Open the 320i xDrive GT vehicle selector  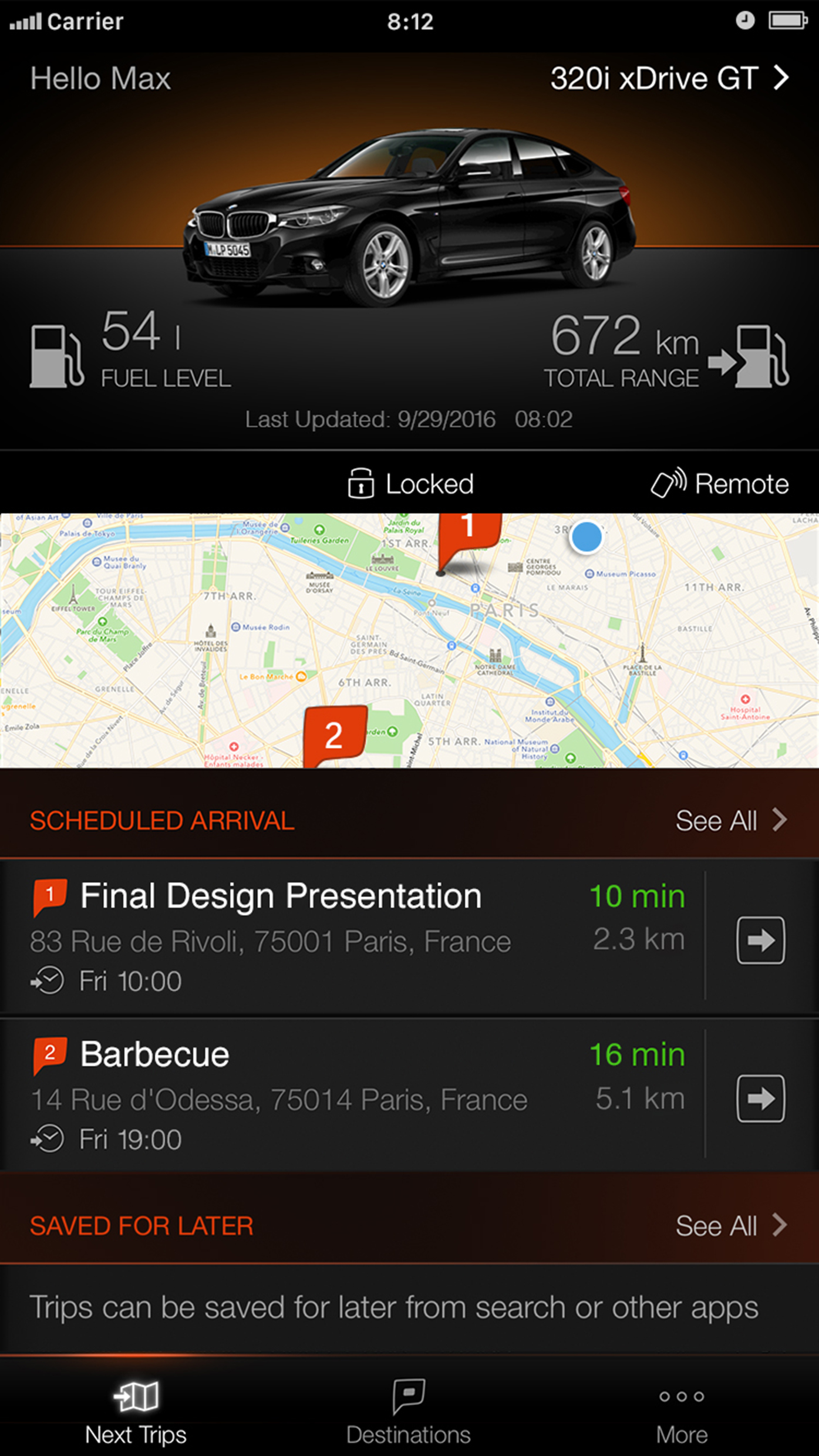[669, 79]
